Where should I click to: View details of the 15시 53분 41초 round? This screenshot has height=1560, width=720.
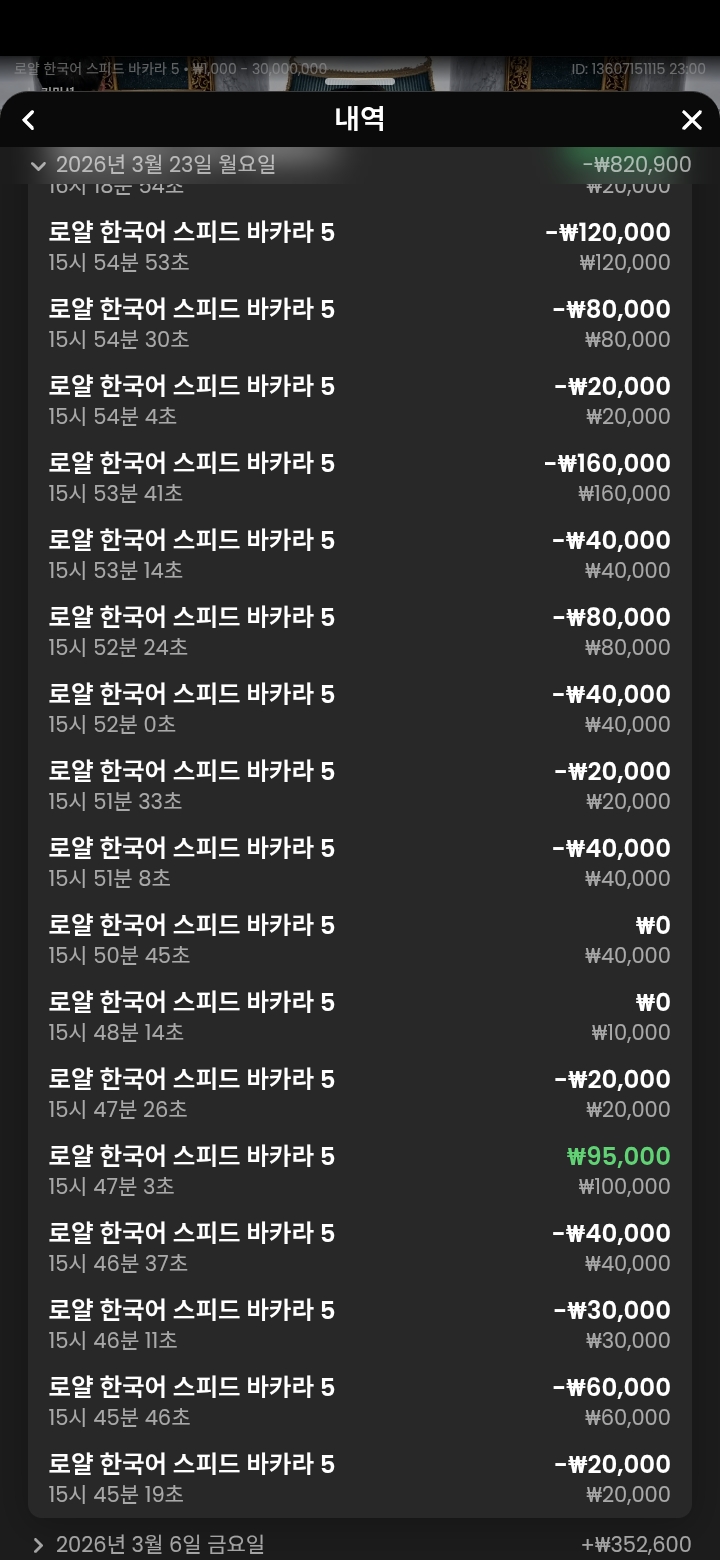pyautogui.click(x=359, y=478)
